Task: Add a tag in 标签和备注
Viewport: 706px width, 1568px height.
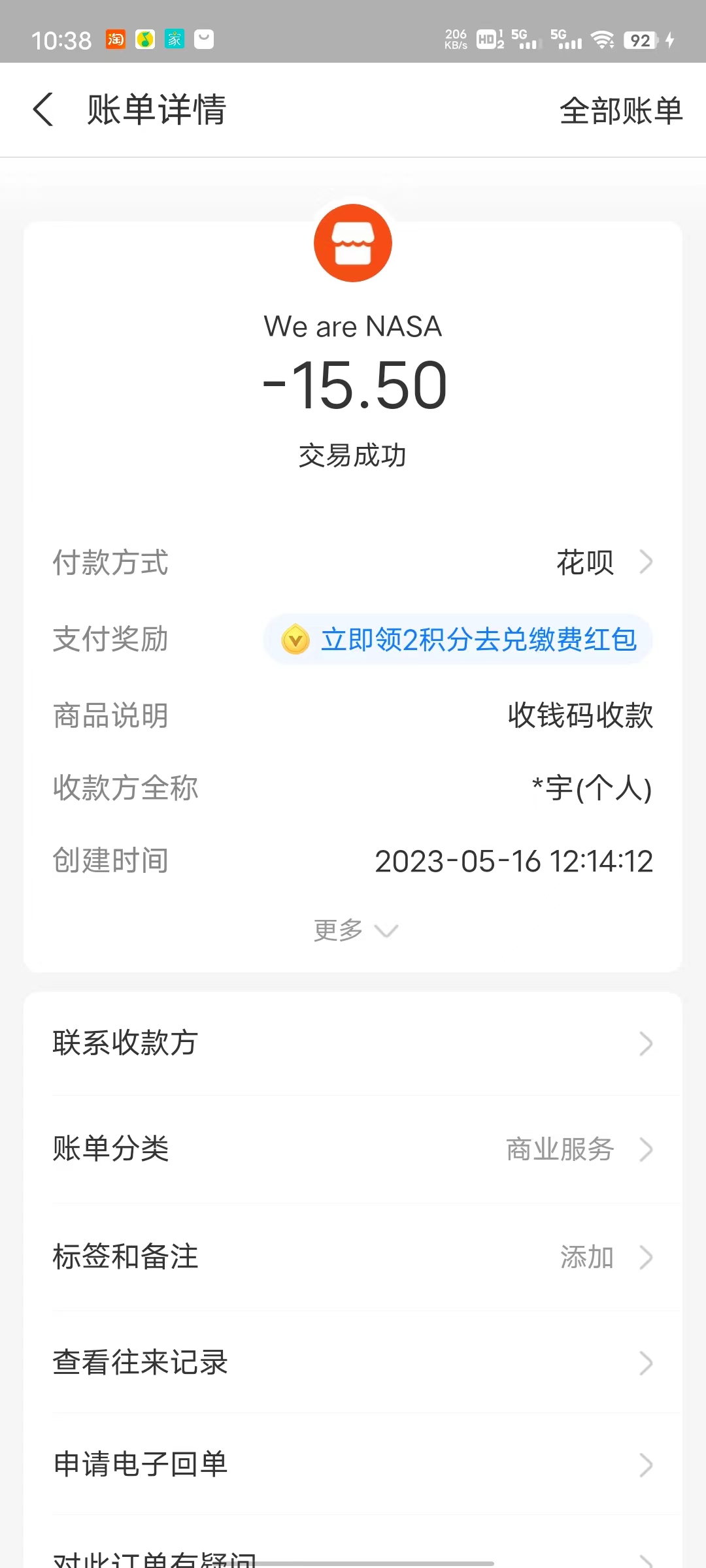Action: click(353, 1256)
